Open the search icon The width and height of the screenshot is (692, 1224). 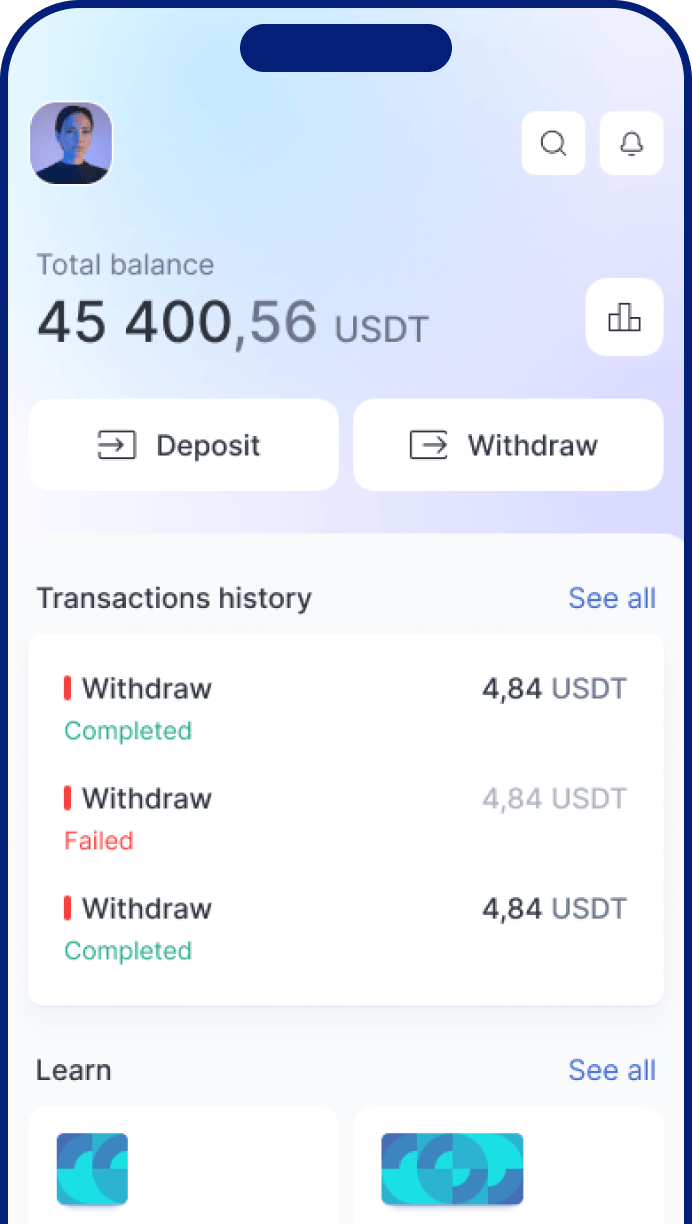pyautogui.click(x=553, y=143)
